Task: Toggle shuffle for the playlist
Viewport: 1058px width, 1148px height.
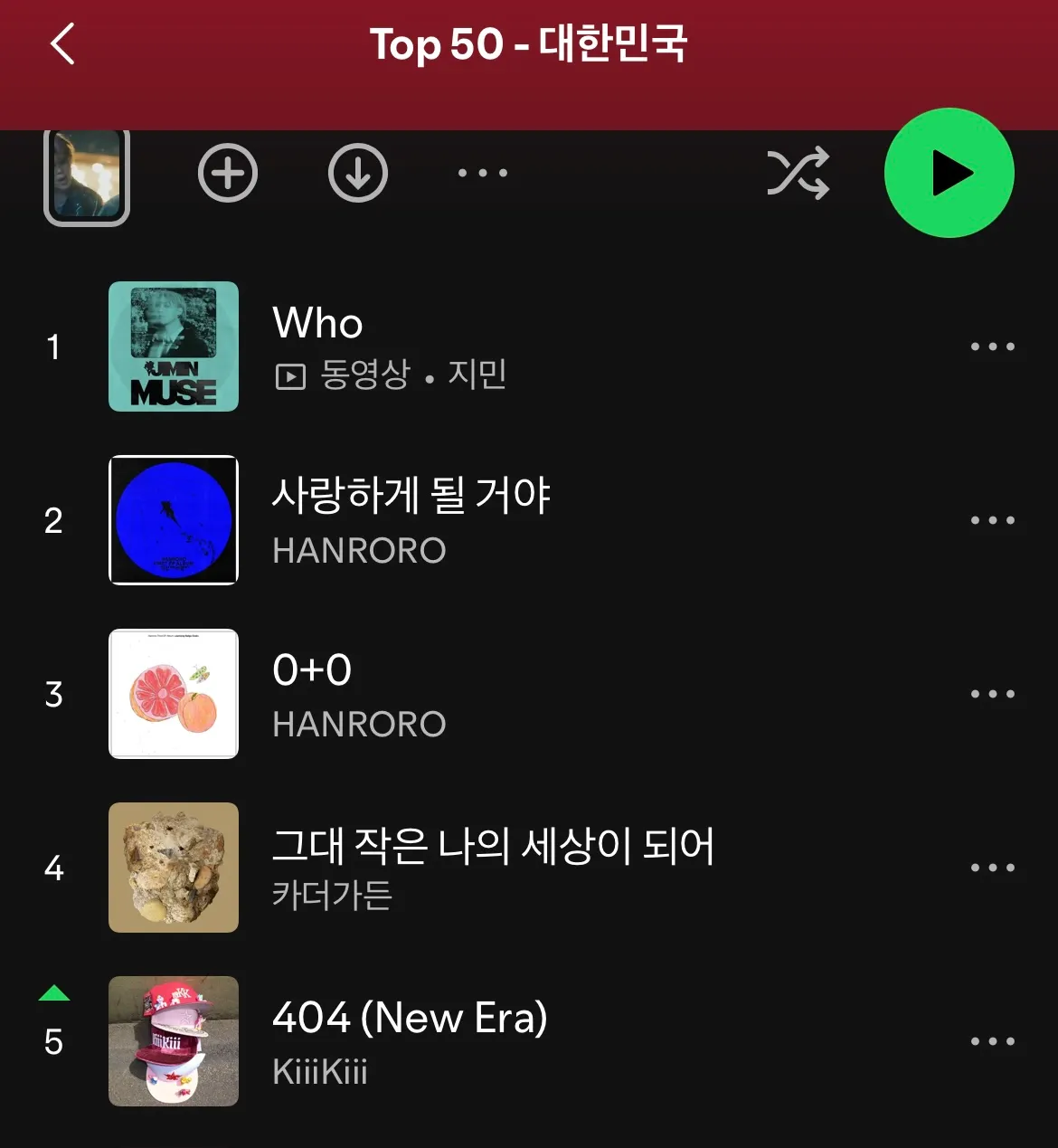Action: (x=798, y=173)
